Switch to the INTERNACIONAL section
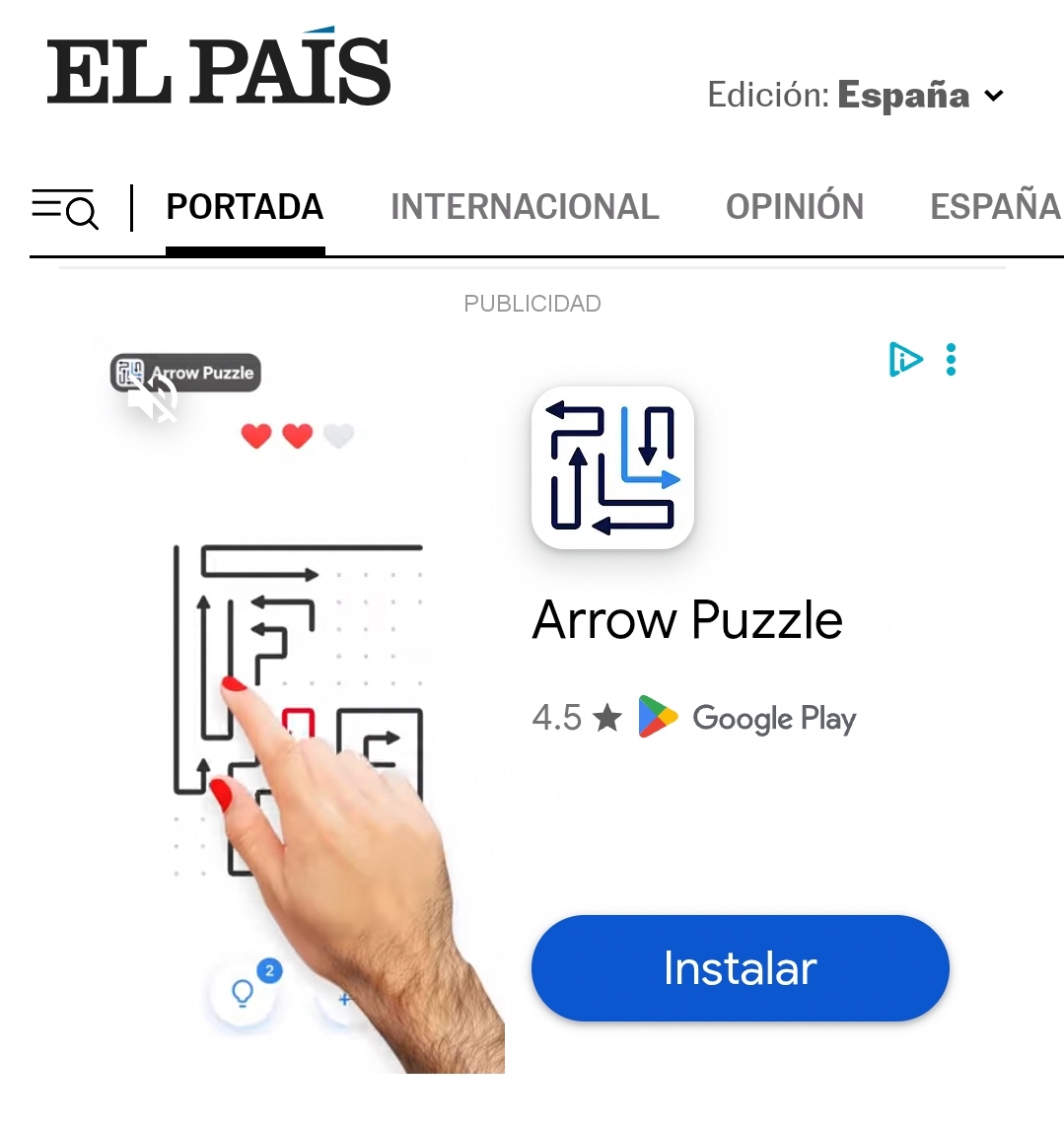 coord(525,207)
